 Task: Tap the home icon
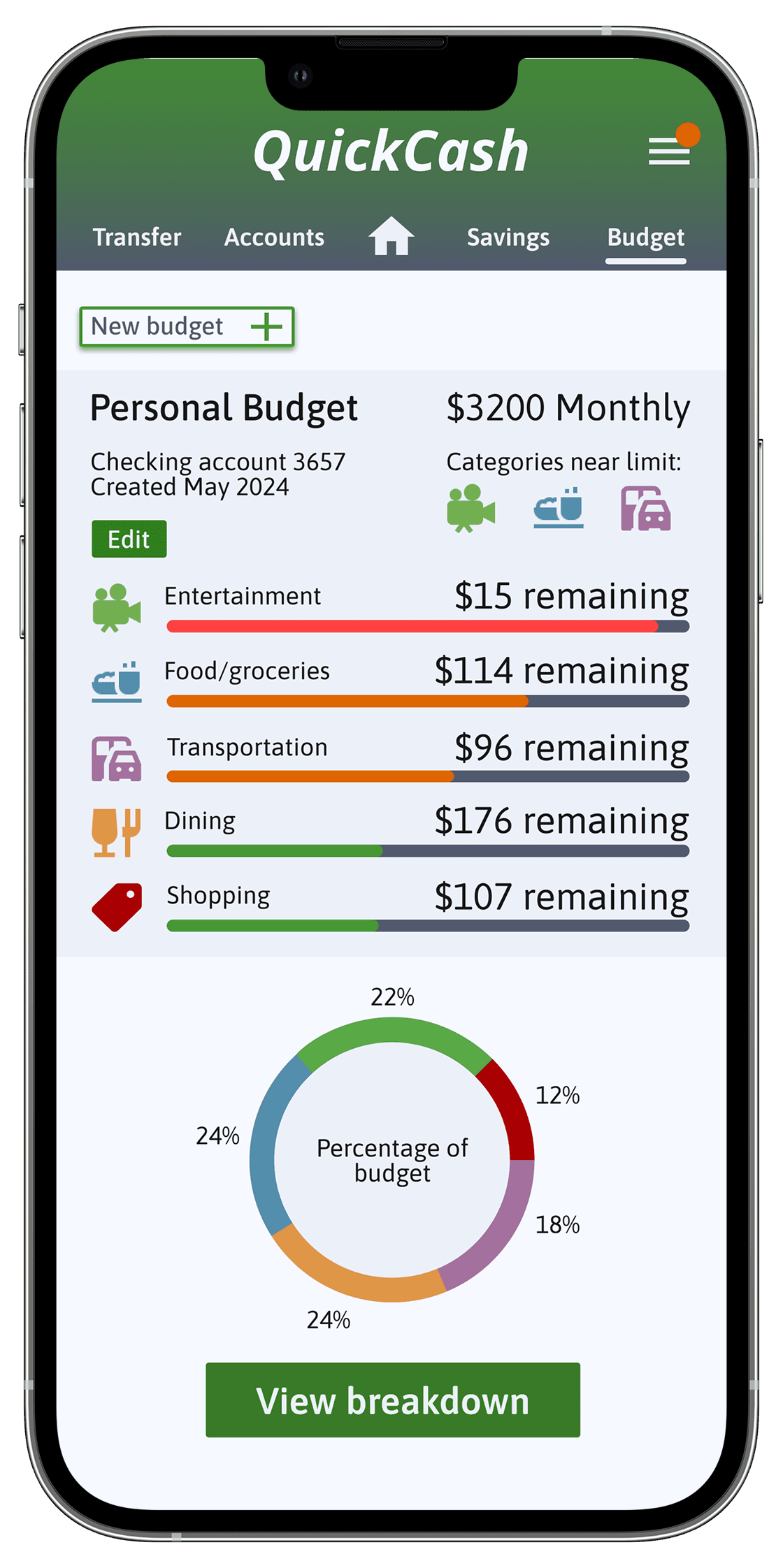click(x=391, y=235)
